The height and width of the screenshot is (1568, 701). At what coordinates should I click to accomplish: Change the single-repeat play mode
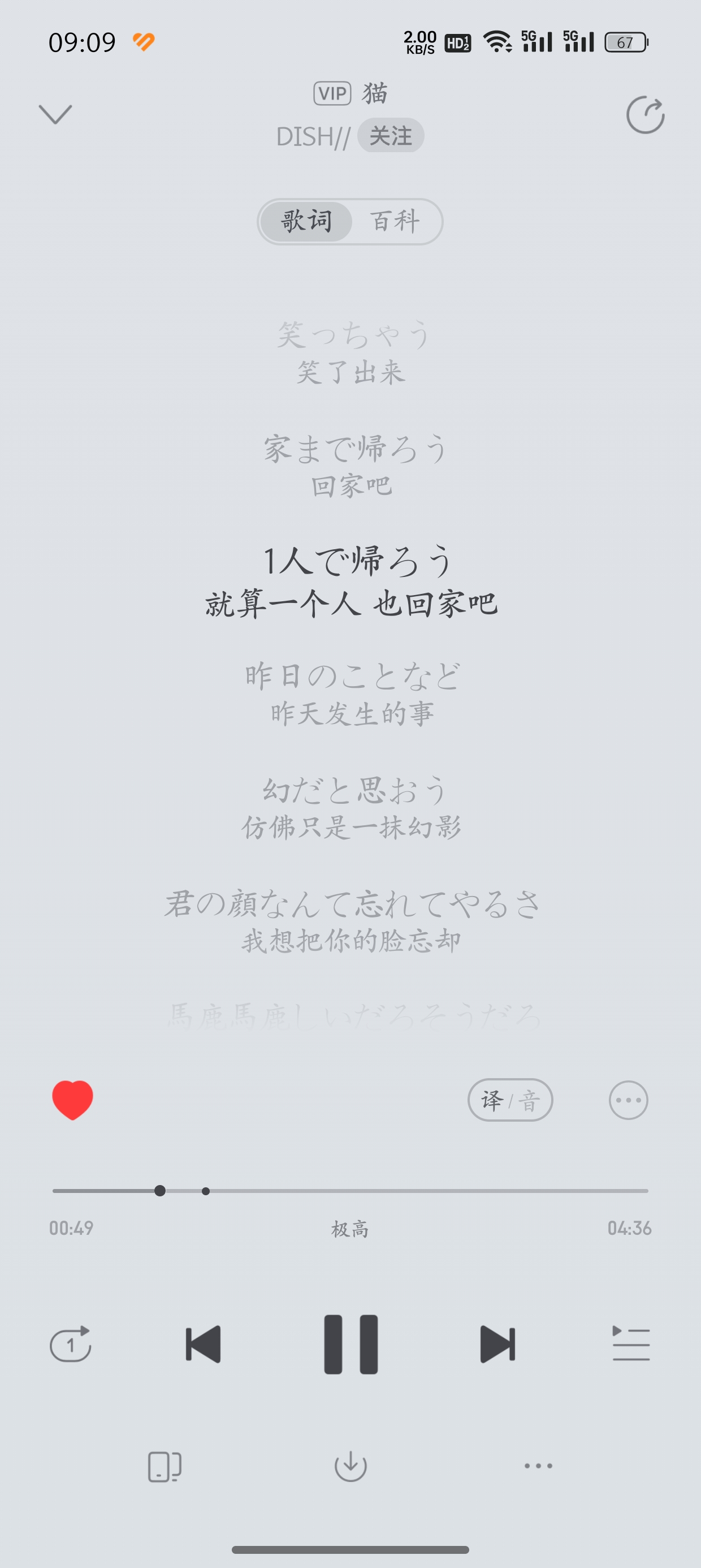tap(71, 1344)
